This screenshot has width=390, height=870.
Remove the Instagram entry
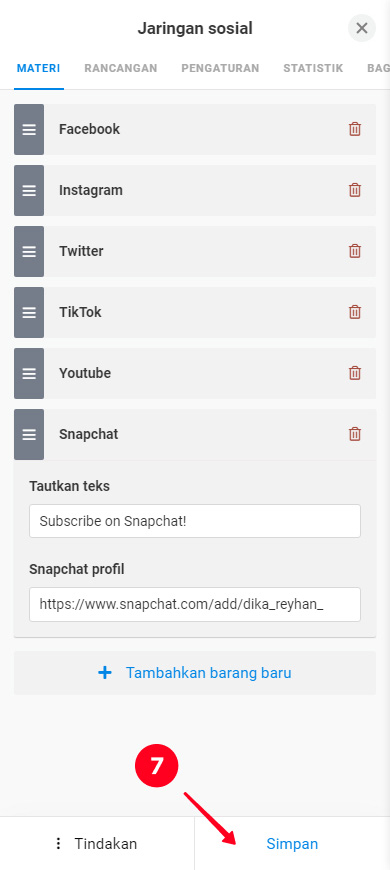click(x=354, y=190)
